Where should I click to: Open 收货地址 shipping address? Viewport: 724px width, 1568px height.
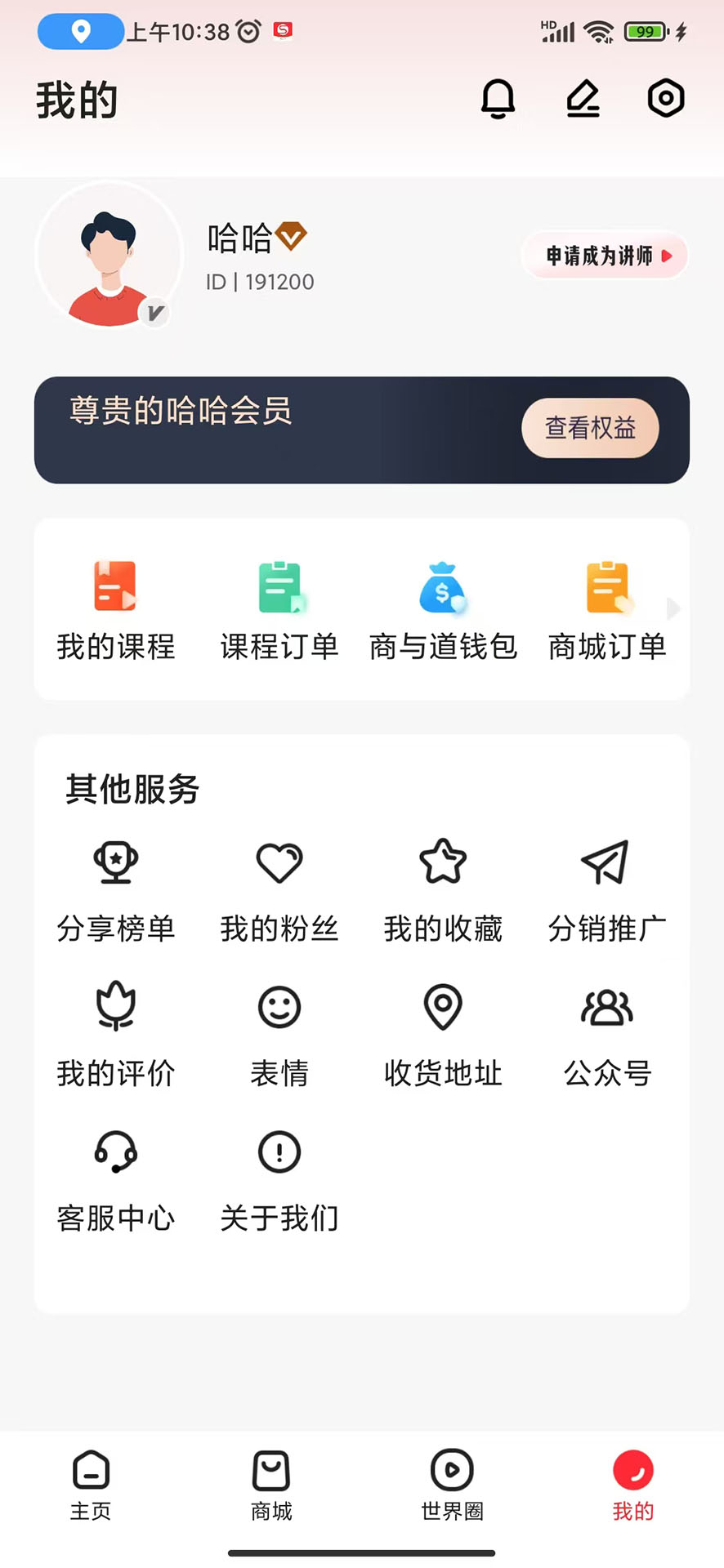click(442, 1036)
